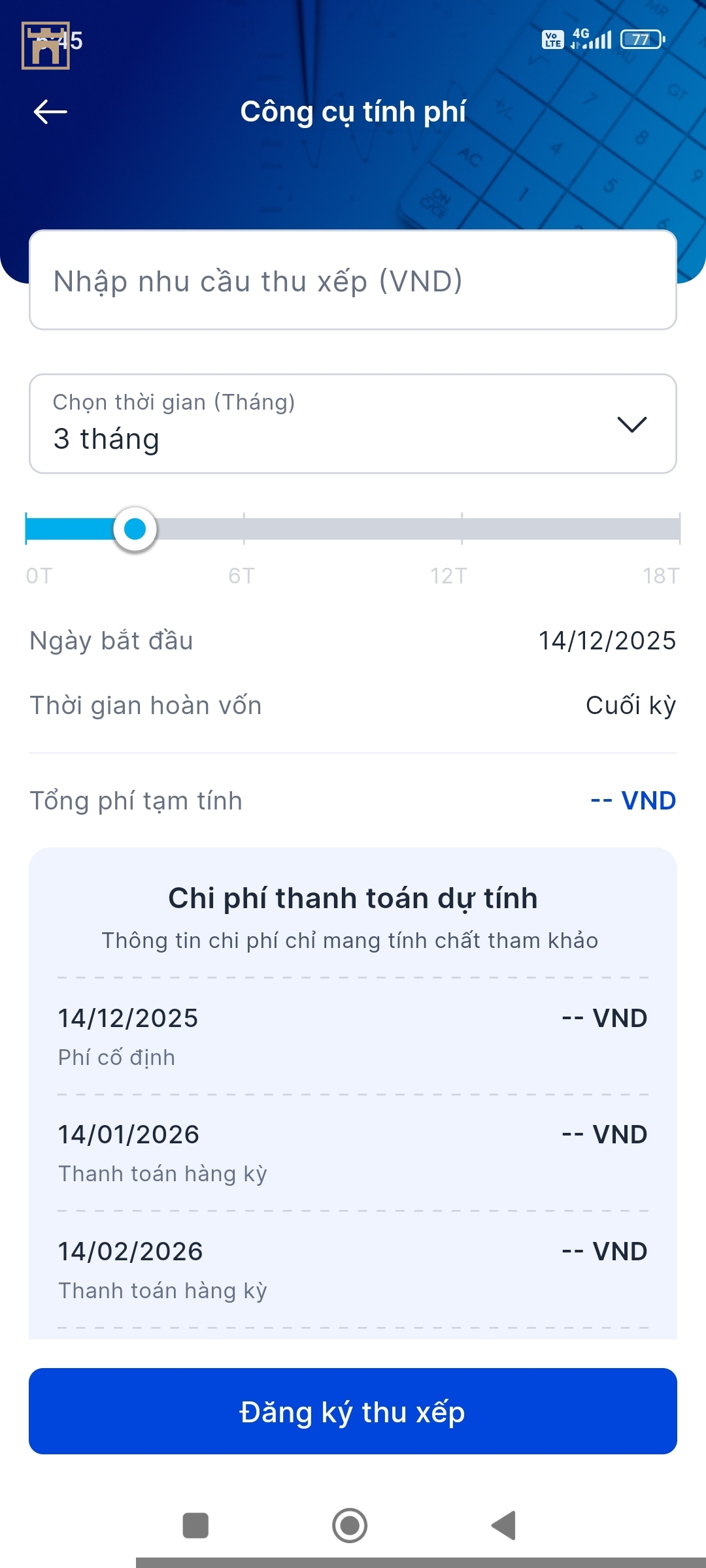Tap the 'Đăng ký thu xếp' button
Screen dimensions: 706x1568
[x=353, y=1411]
